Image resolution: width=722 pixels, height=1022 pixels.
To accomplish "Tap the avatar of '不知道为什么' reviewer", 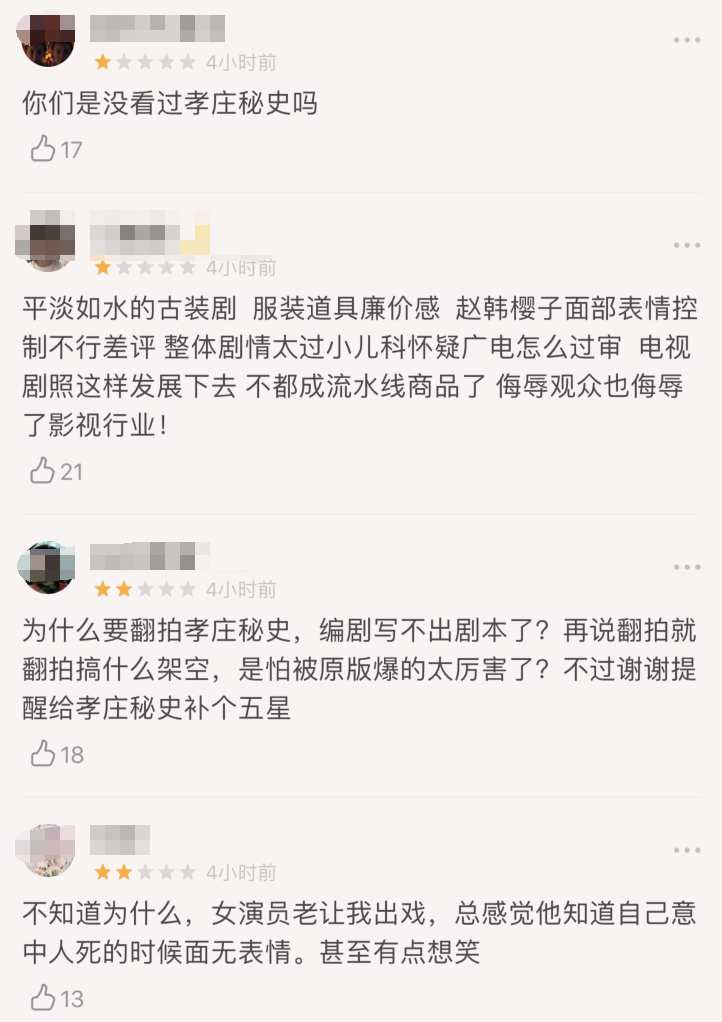I will 46,851.
